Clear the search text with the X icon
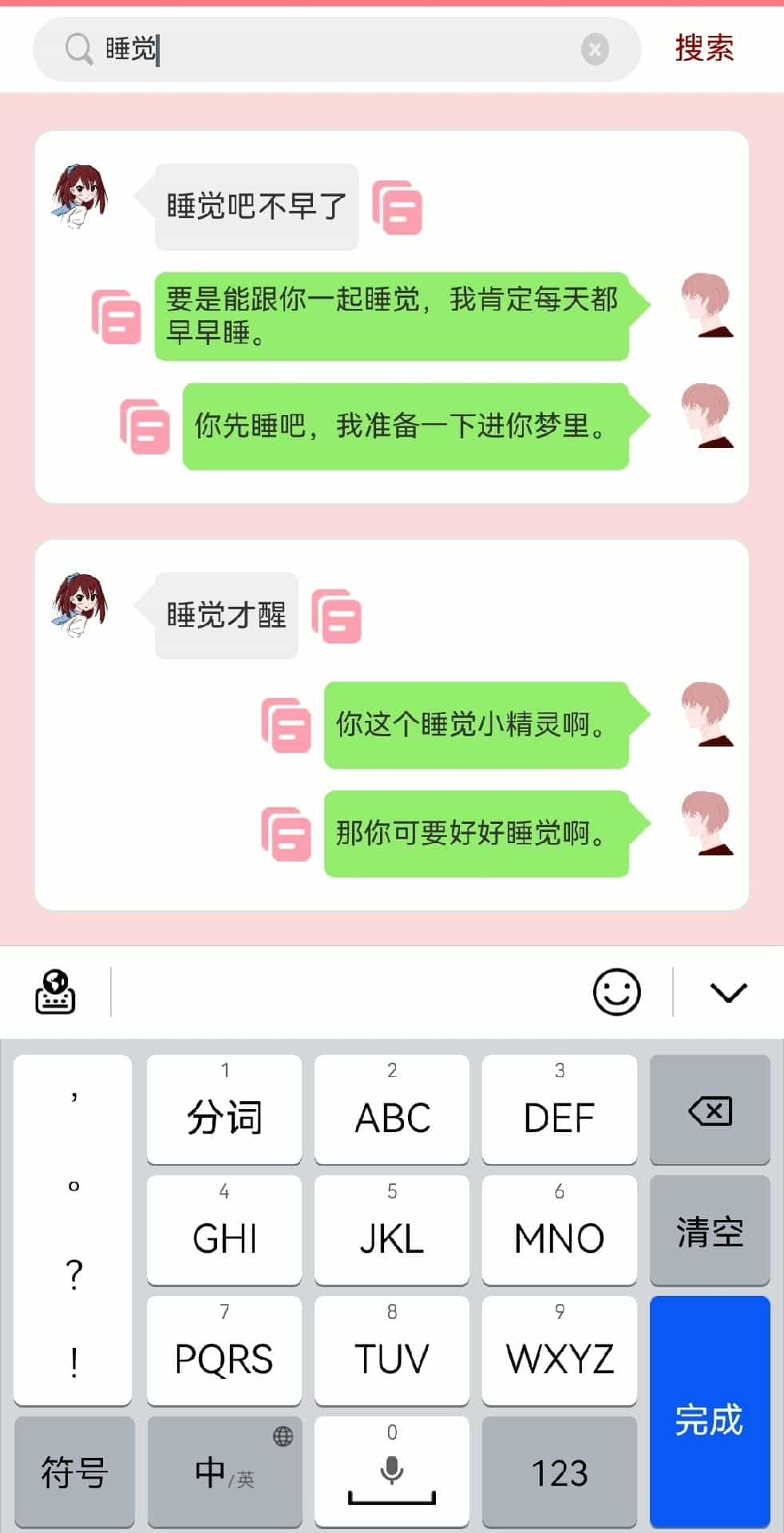This screenshot has height=1533, width=784. click(x=594, y=50)
